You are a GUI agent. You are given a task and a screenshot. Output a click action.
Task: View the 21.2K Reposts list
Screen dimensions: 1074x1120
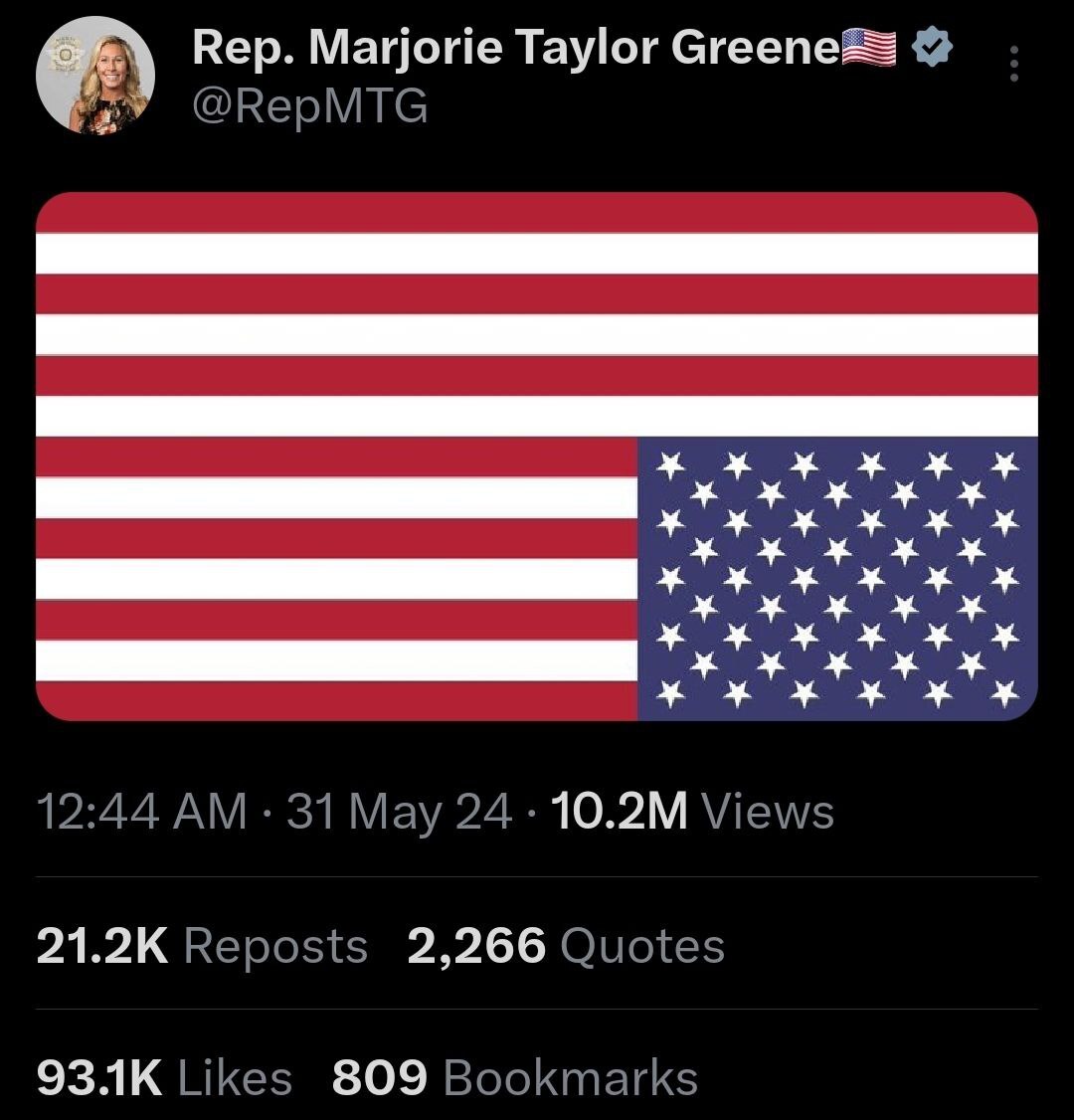tap(202, 945)
